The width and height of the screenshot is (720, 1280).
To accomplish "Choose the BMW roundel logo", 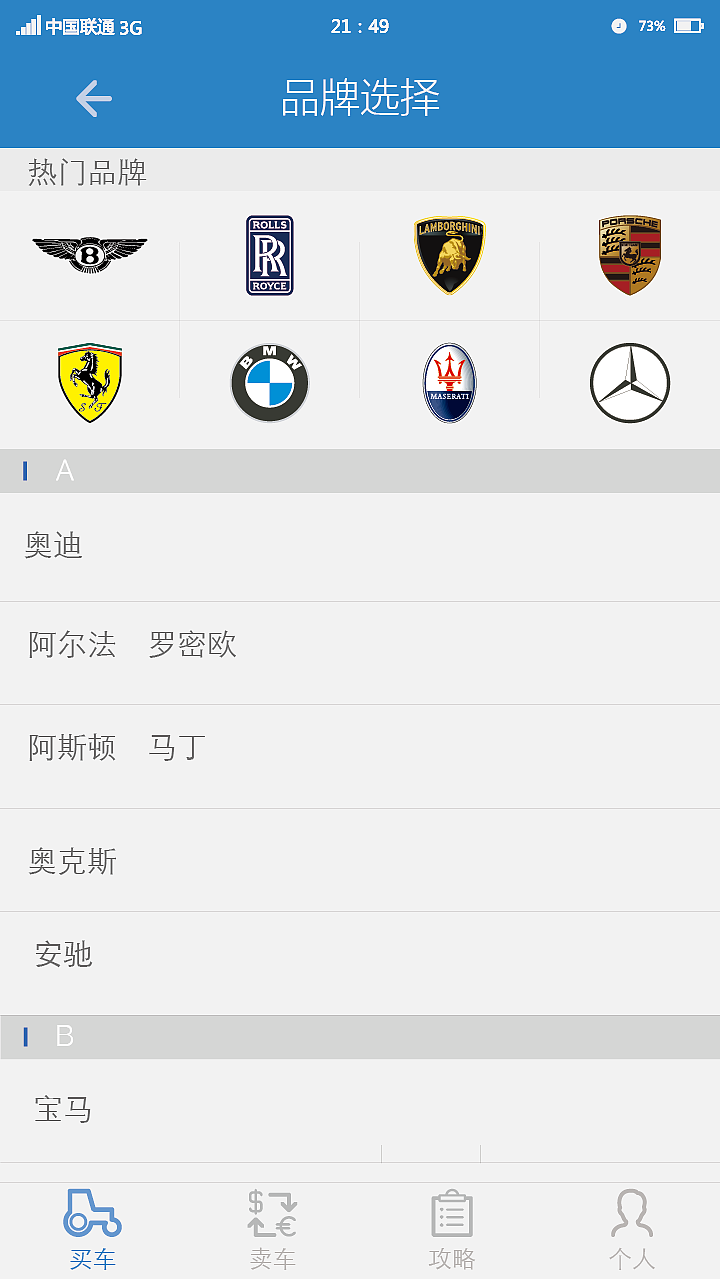I will click(269, 382).
